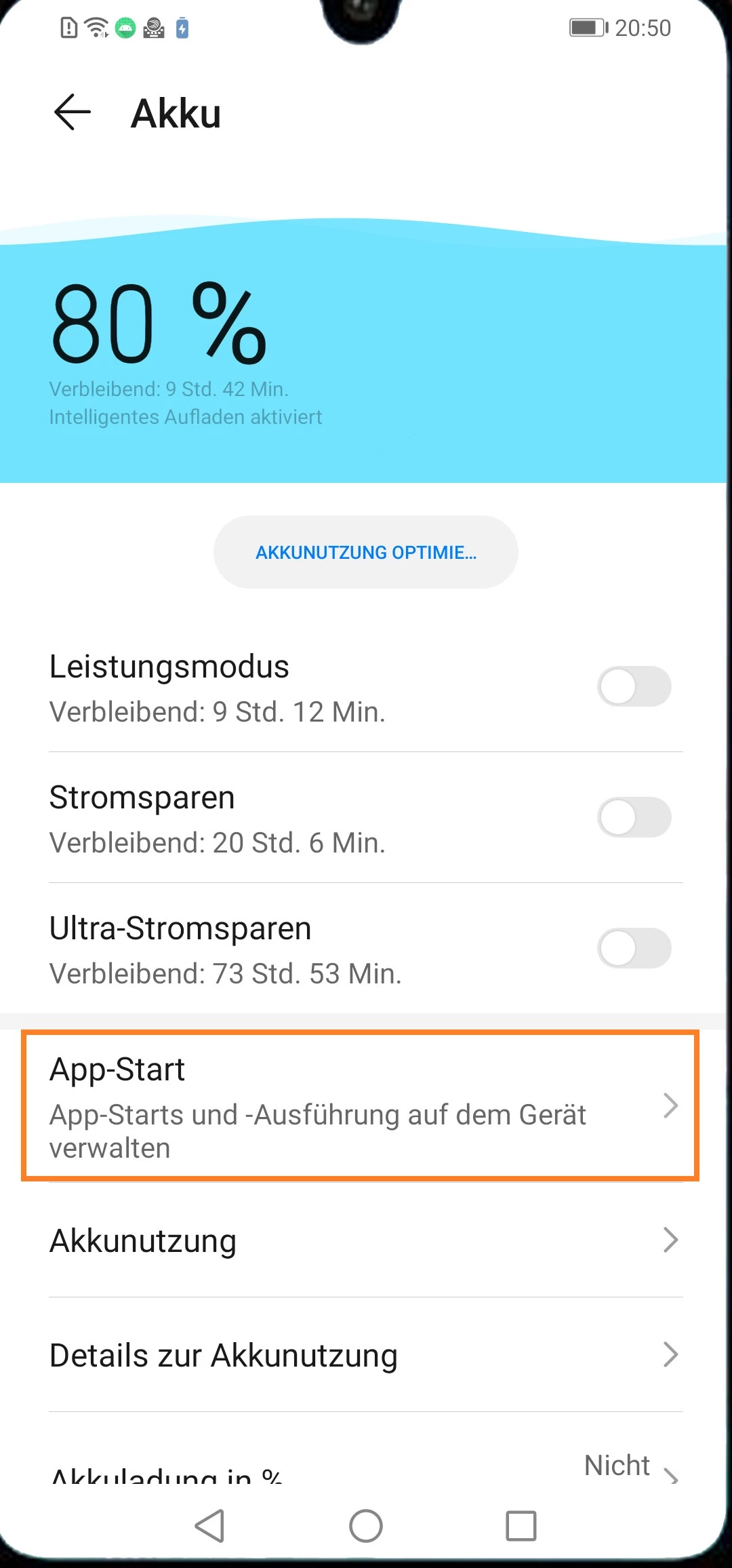Tap the Akkunutzung optimieren button

pos(366,552)
